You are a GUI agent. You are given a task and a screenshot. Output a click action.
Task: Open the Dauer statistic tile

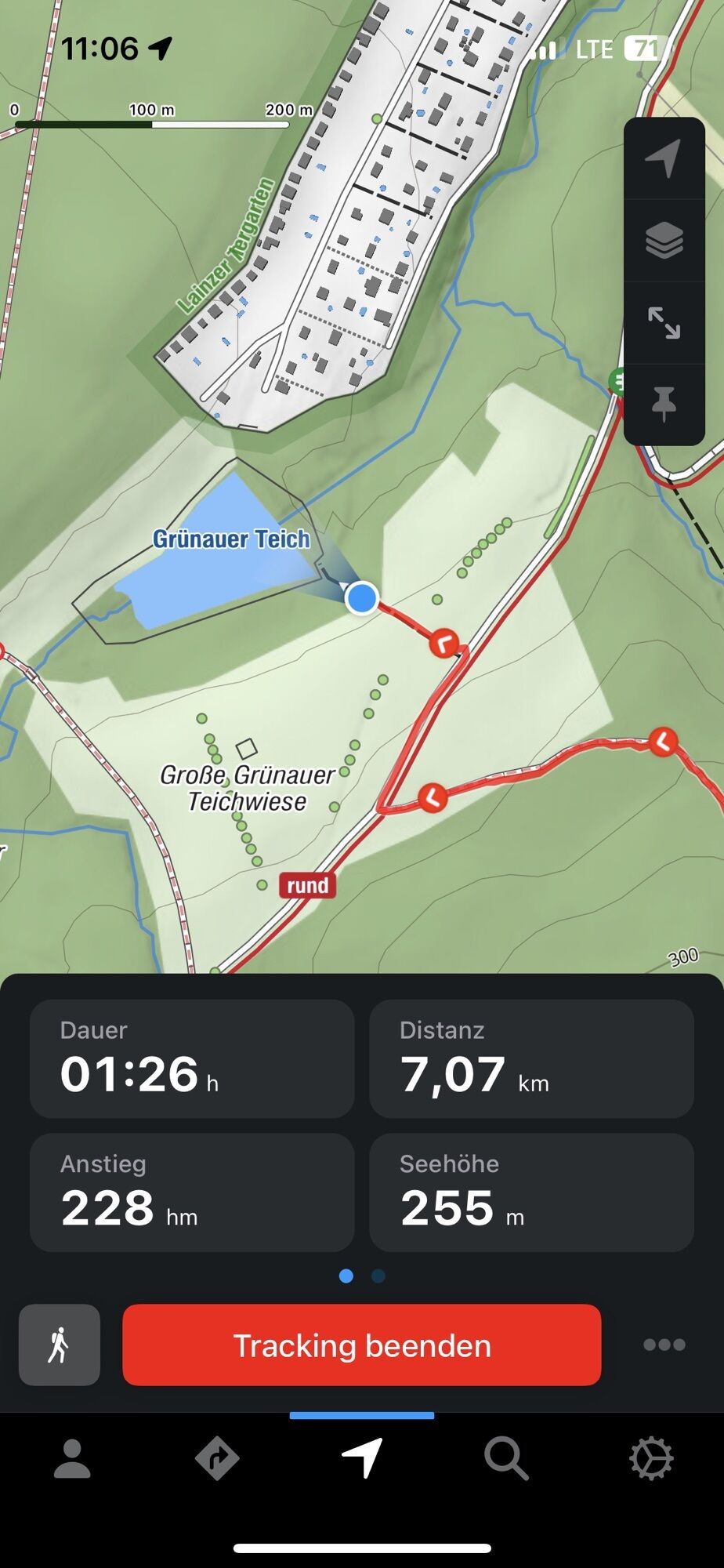(x=192, y=1058)
